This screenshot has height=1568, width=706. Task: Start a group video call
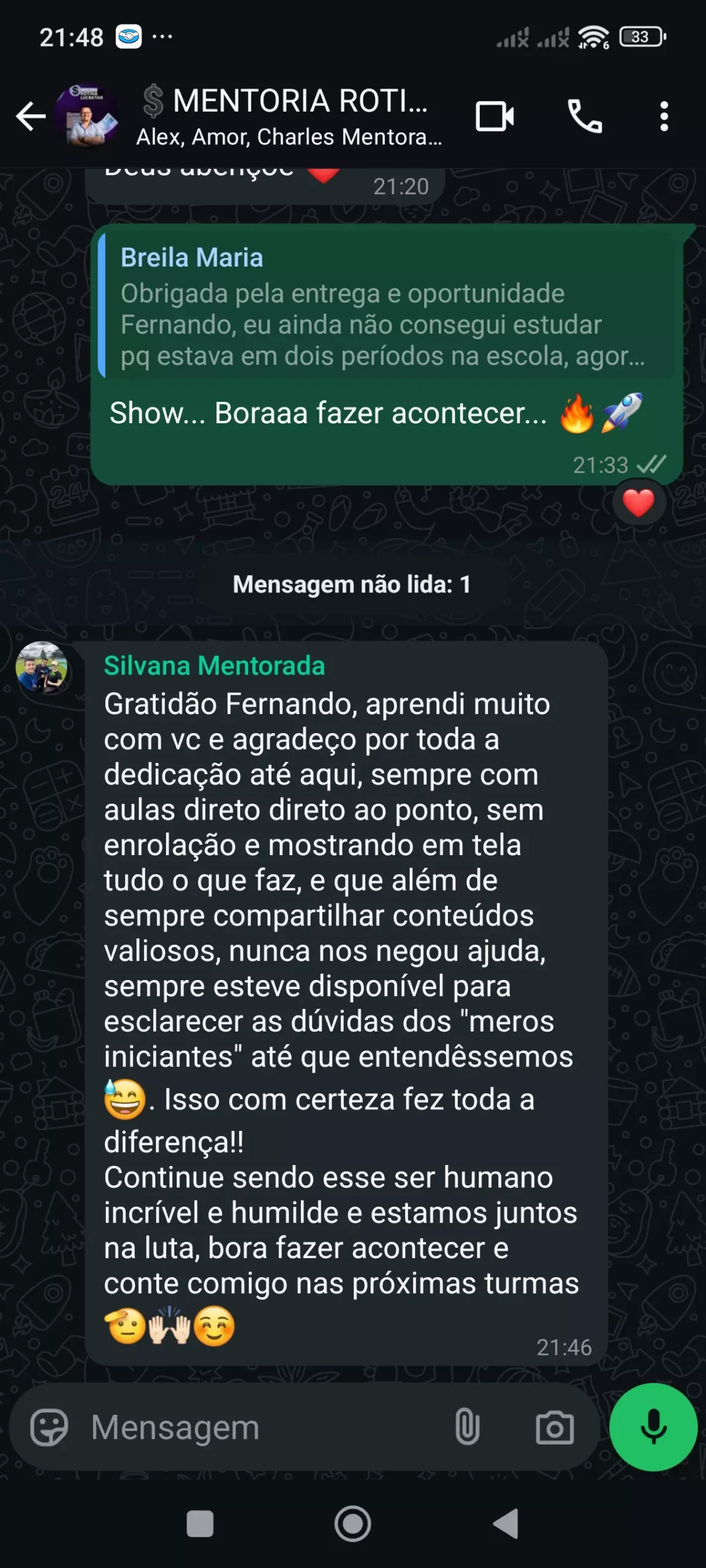click(x=495, y=116)
